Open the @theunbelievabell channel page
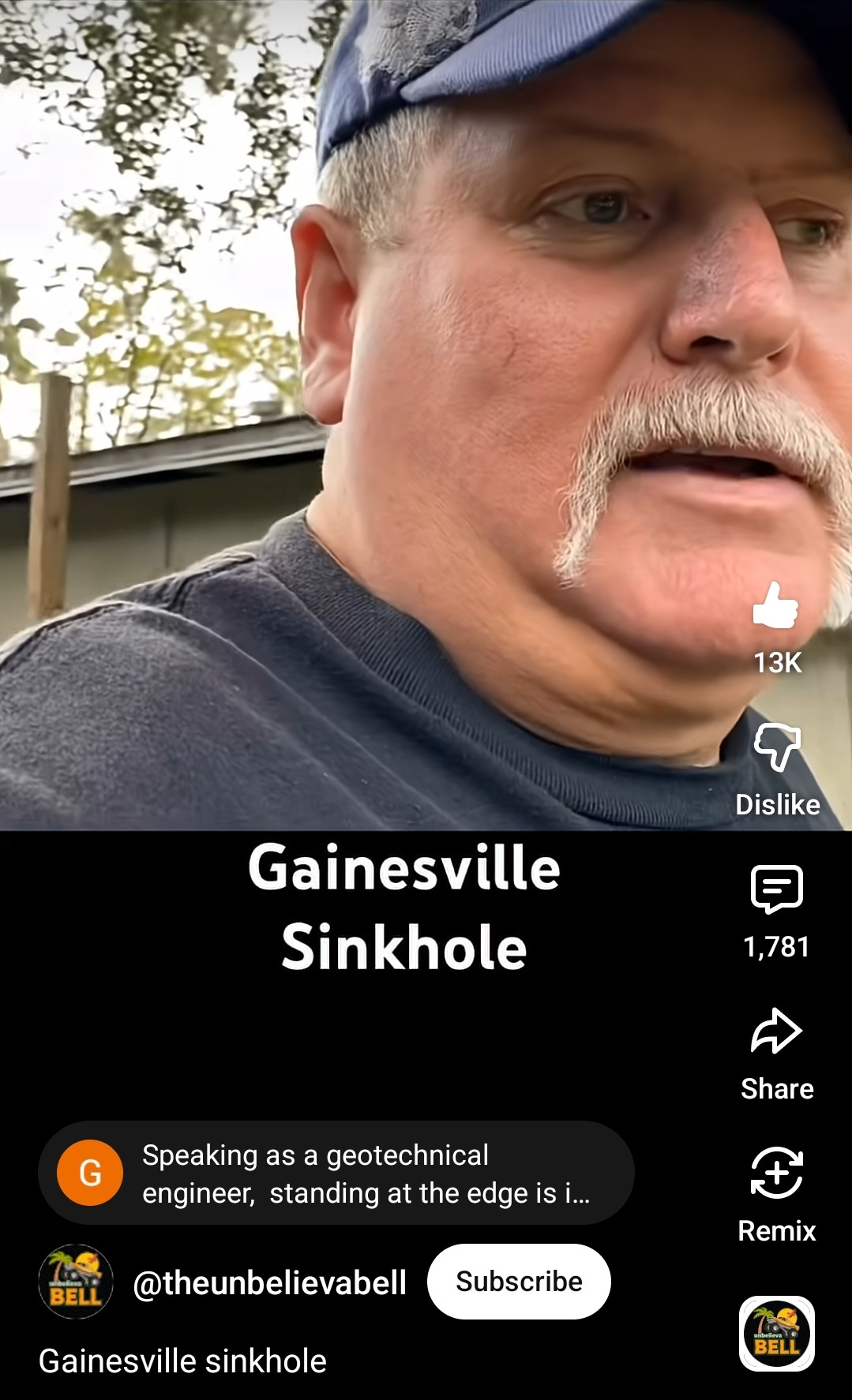 pyautogui.click(x=268, y=1282)
